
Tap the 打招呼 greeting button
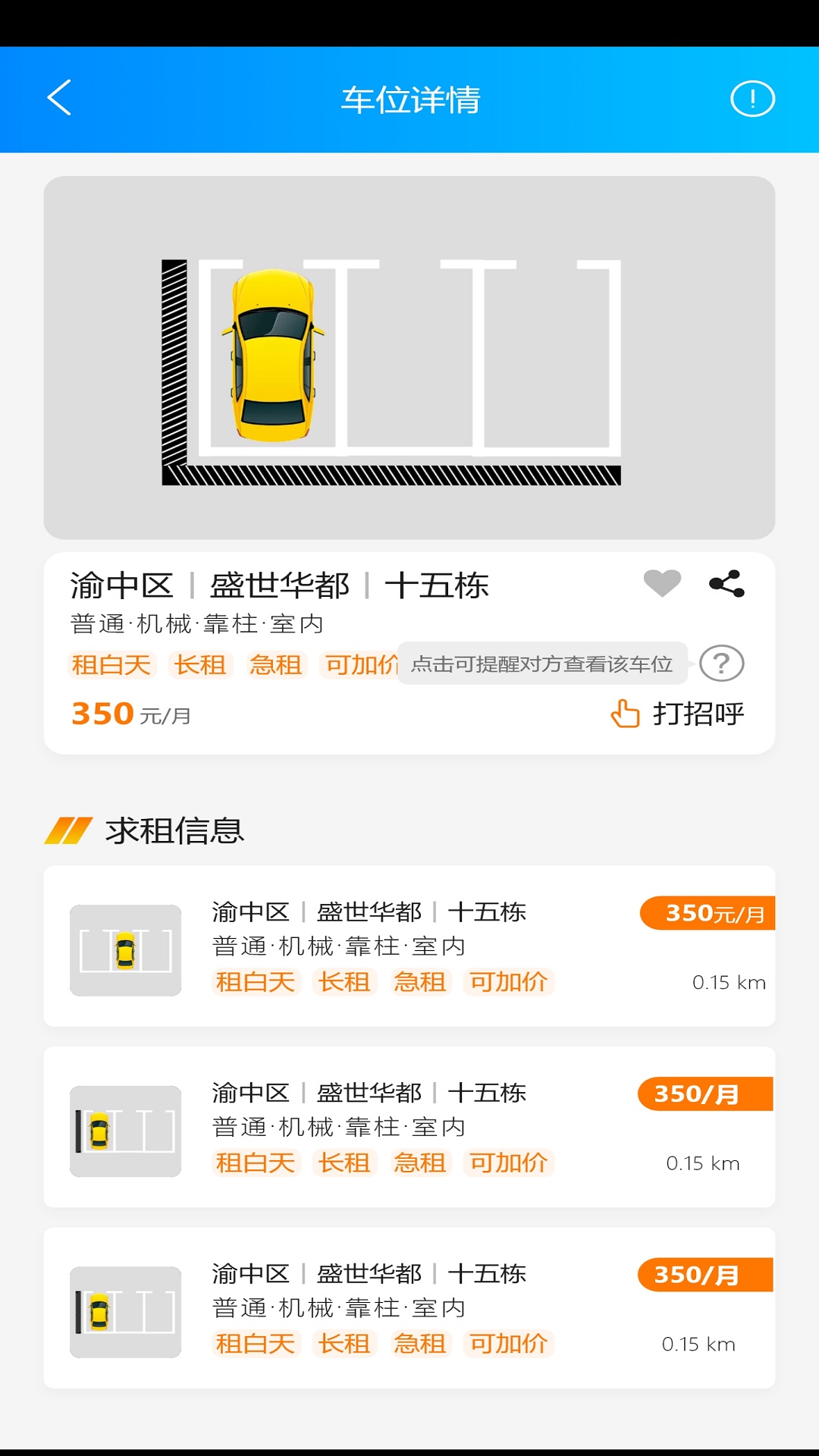point(678,714)
